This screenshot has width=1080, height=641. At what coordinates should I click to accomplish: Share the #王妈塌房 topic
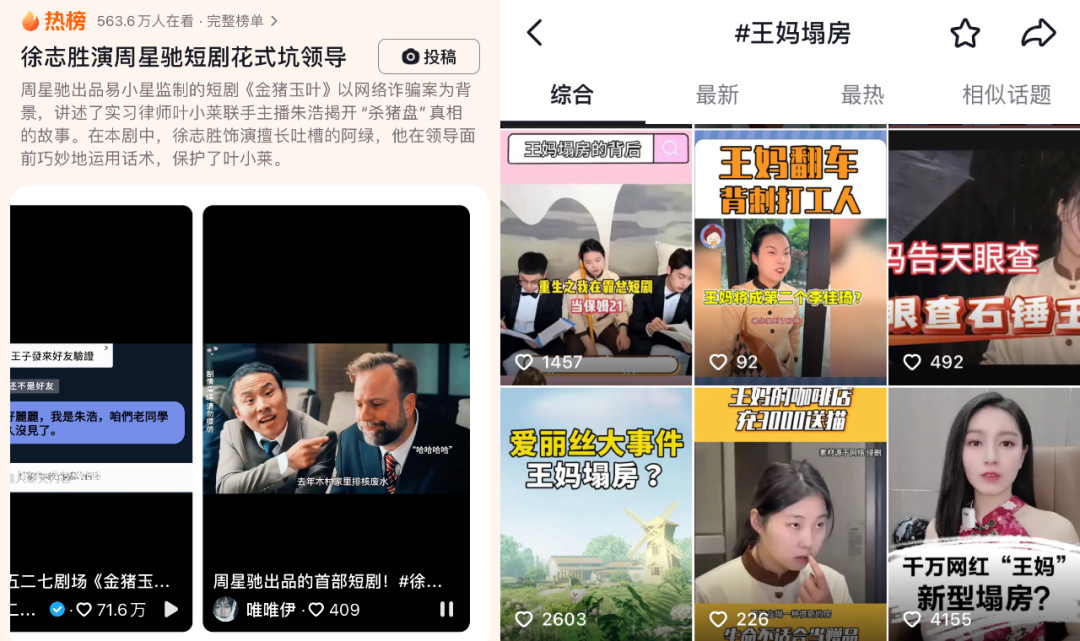[x=1038, y=33]
